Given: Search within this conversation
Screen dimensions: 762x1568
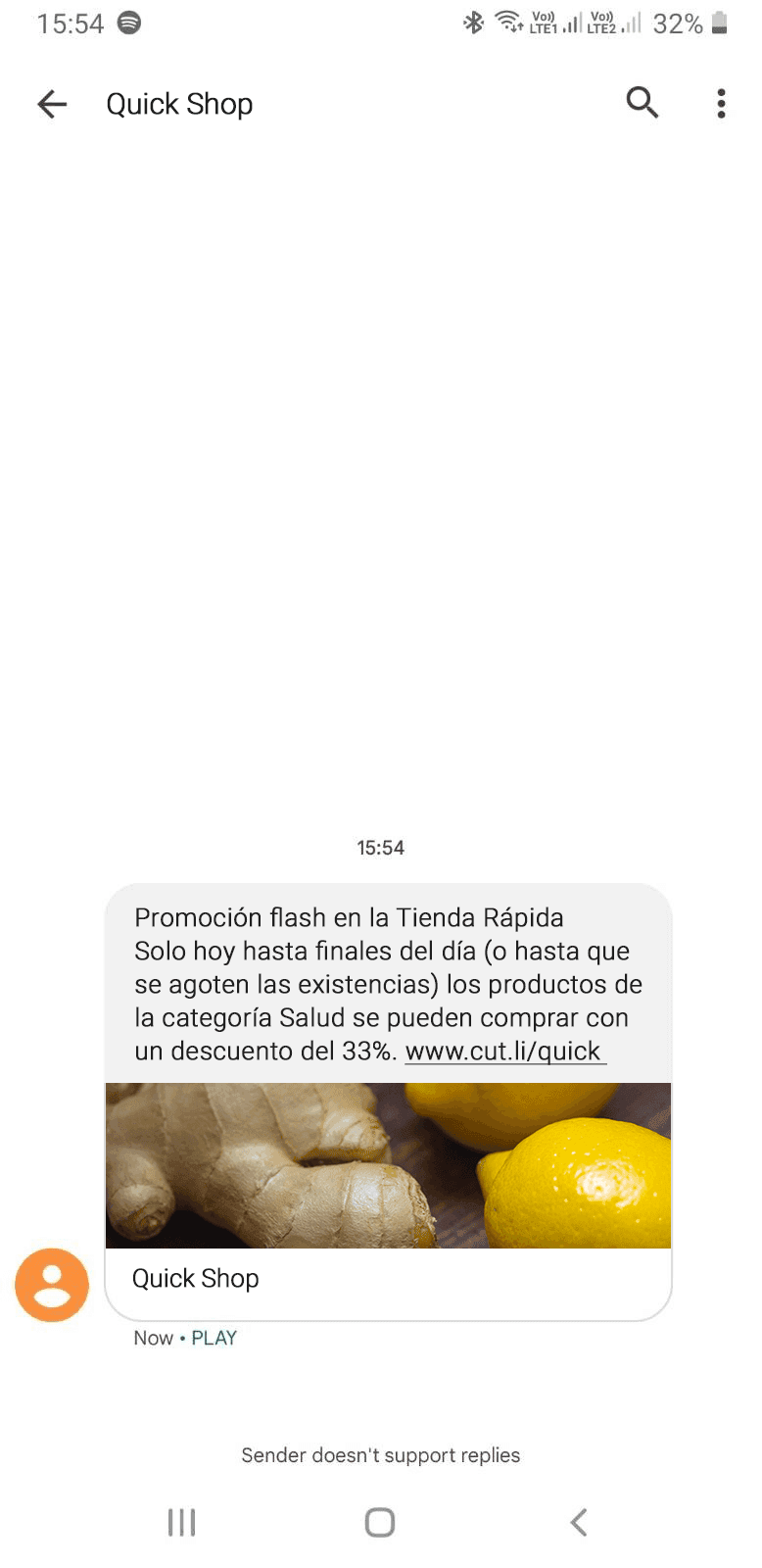Looking at the screenshot, I should pyautogui.click(x=643, y=102).
